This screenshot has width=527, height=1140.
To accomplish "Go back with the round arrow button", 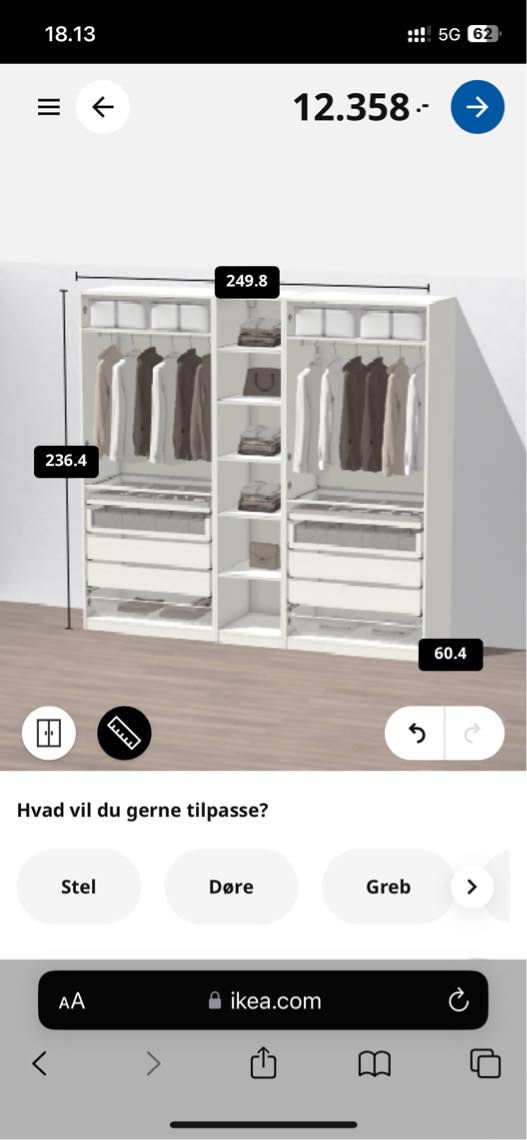I will click(102, 108).
